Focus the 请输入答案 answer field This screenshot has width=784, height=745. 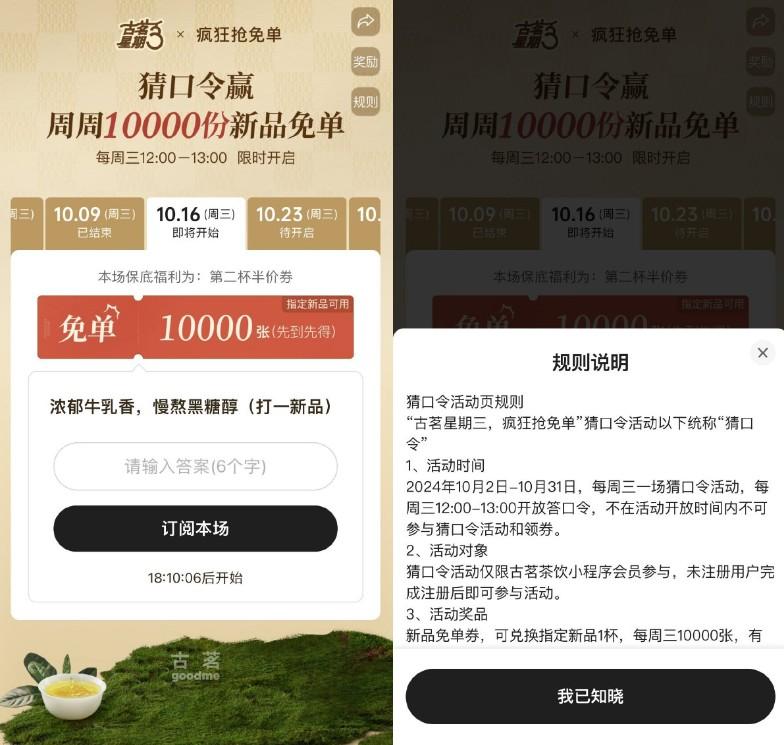pos(195,466)
